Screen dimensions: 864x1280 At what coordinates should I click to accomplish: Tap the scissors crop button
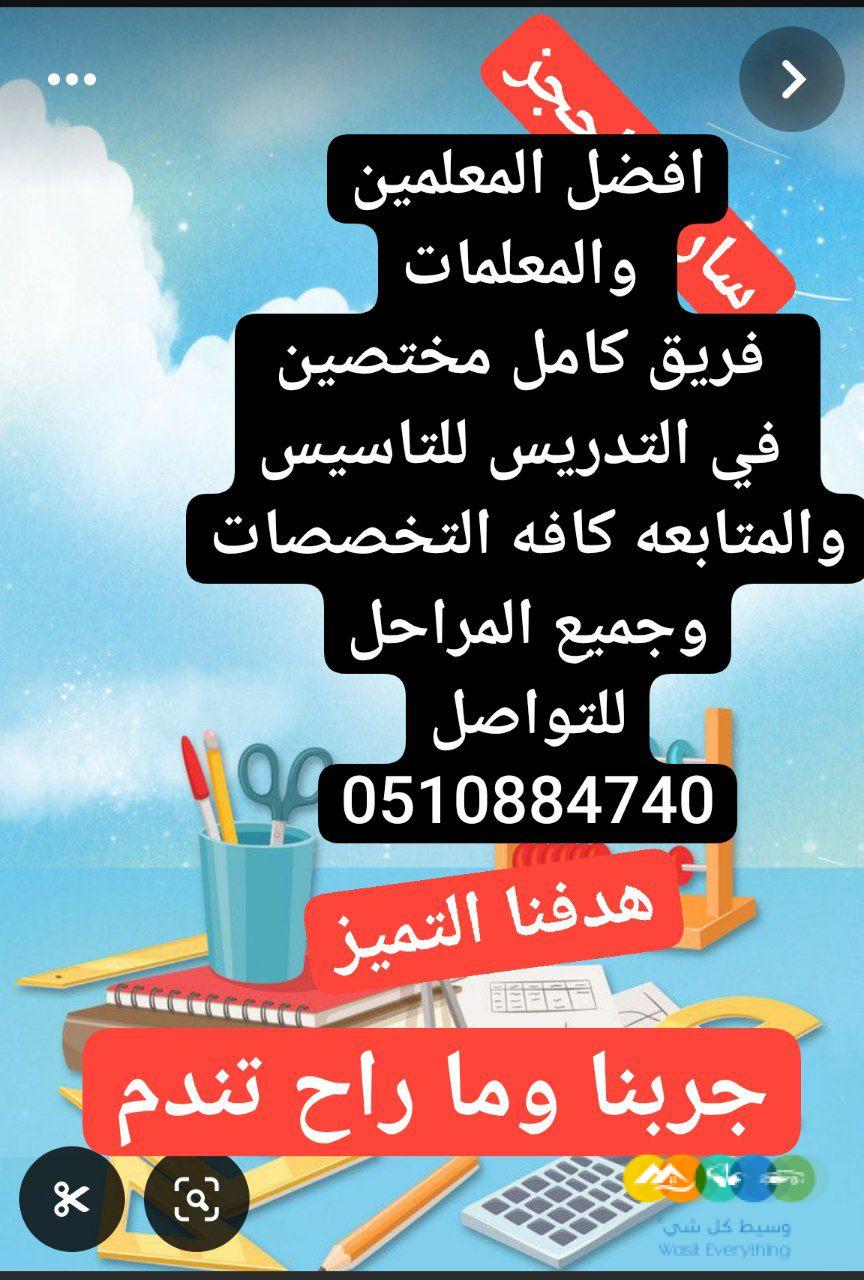pyautogui.click(x=72, y=1198)
